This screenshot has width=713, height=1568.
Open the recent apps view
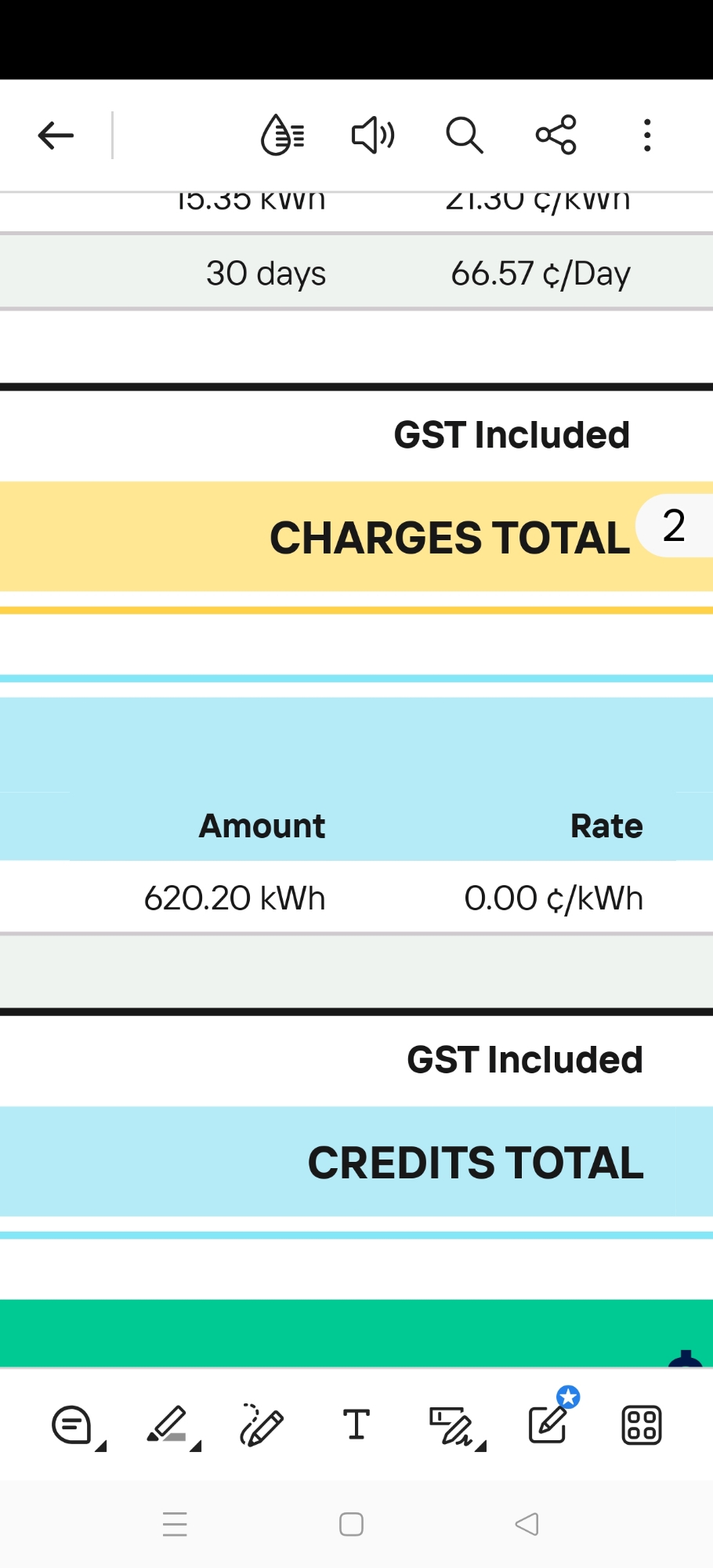175,1524
